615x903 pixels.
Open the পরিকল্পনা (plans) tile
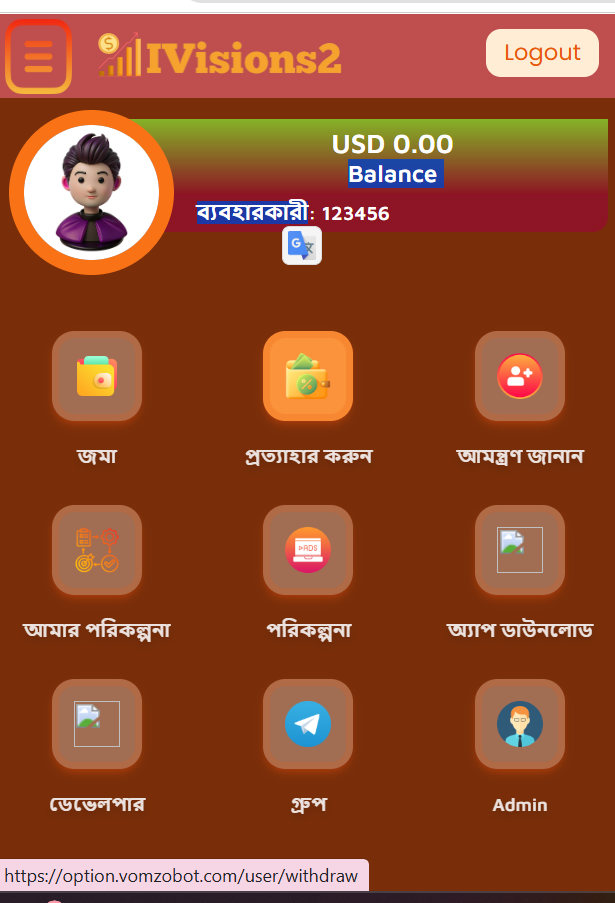(308, 550)
